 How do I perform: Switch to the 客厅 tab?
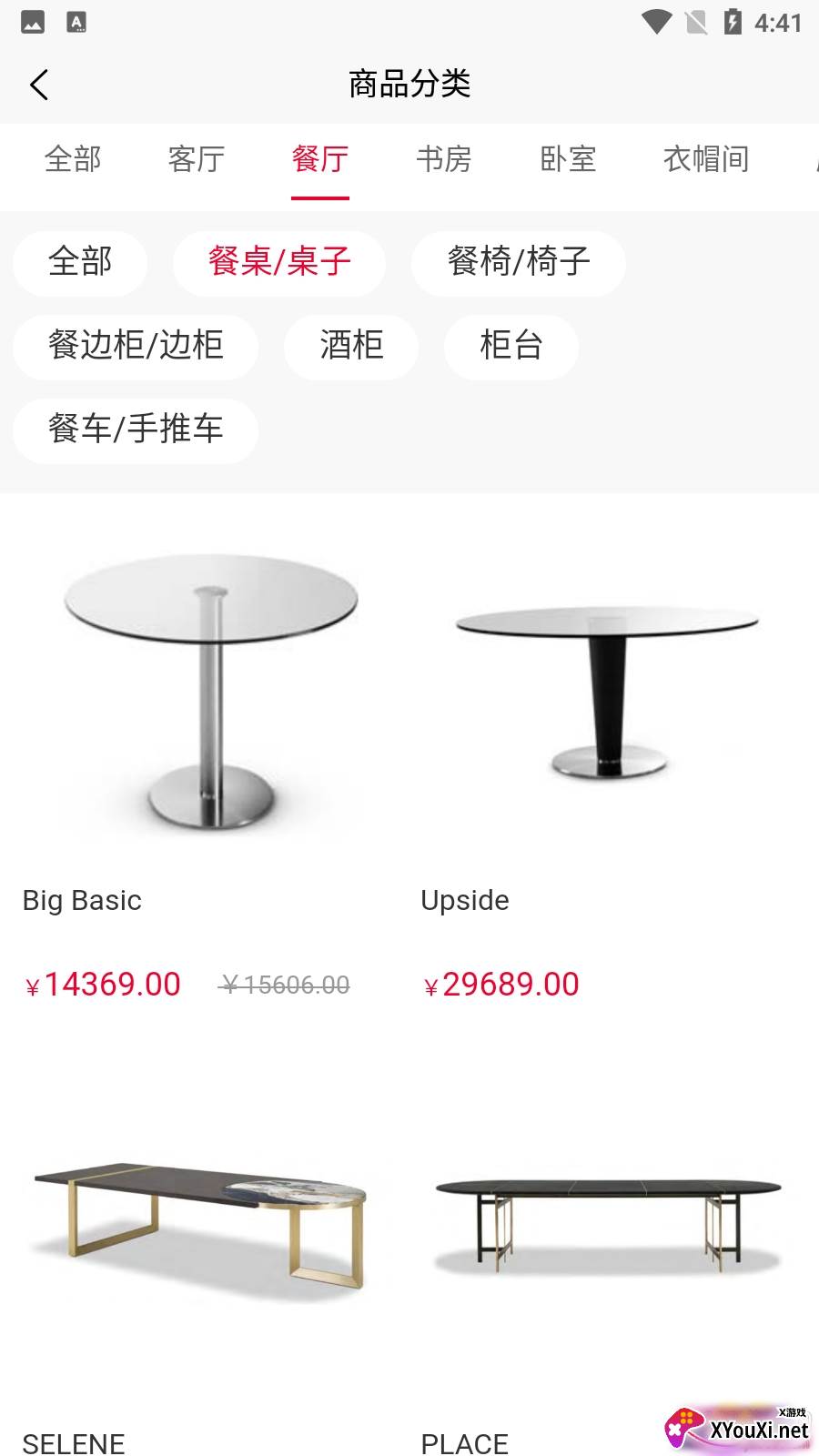(x=197, y=159)
